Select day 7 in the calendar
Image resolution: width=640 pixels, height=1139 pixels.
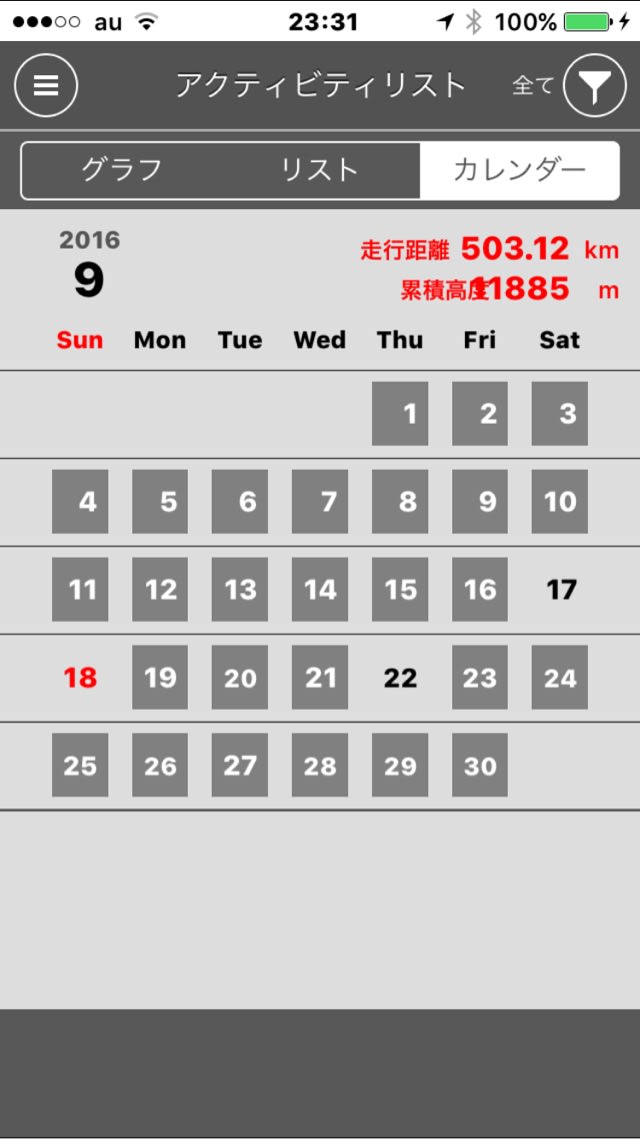320,502
